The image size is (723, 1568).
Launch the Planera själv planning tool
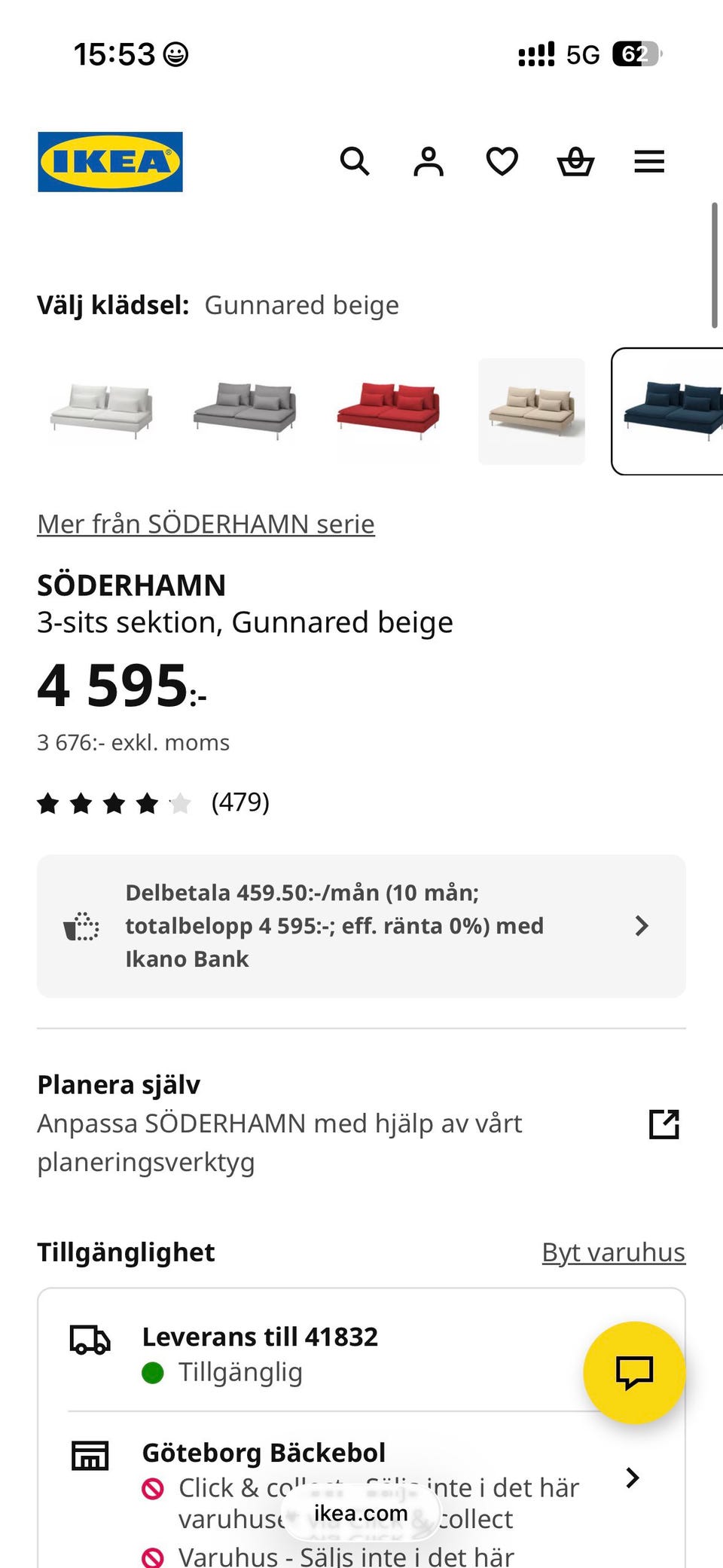[x=361, y=1123]
